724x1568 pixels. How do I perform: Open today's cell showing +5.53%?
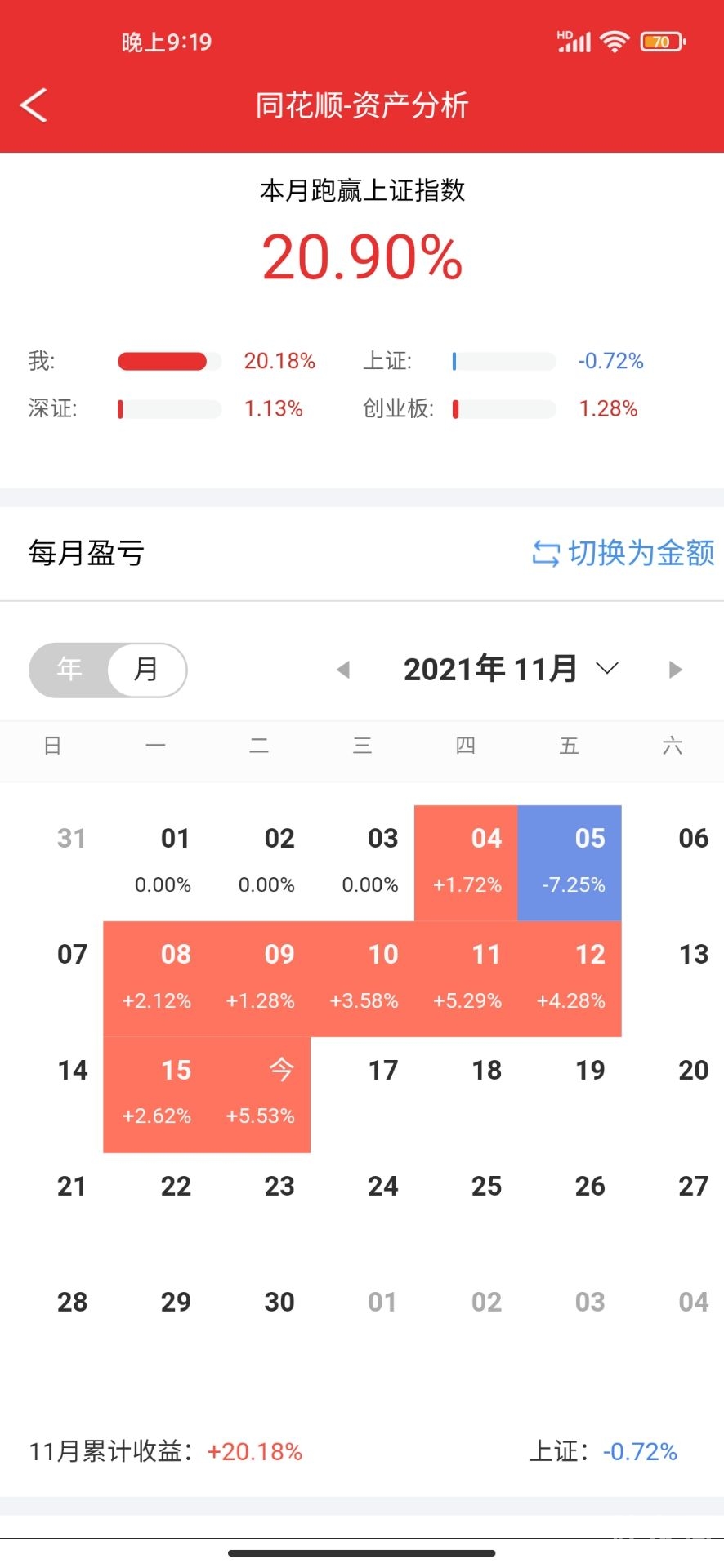tap(259, 1094)
